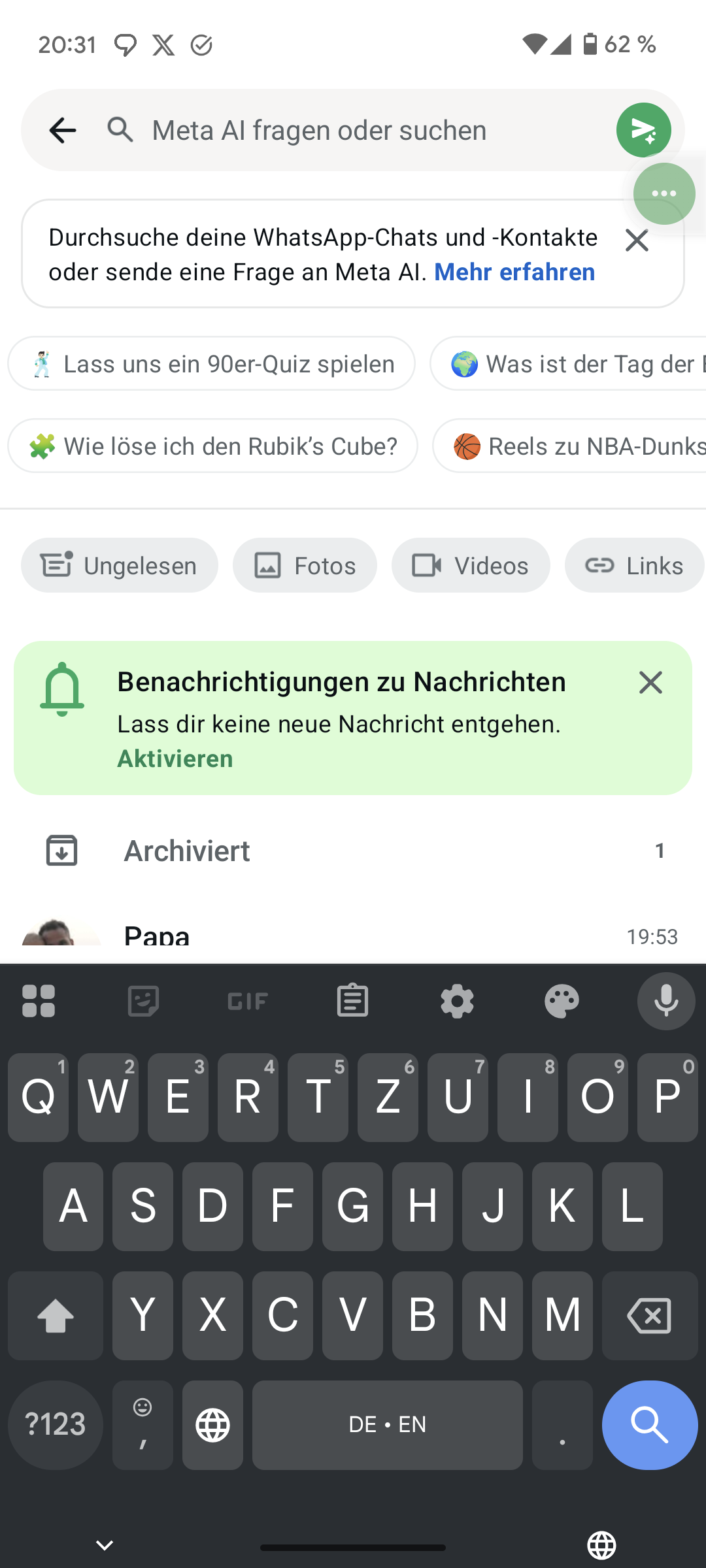Image resolution: width=706 pixels, height=1568 pixels.
Task: Choose the Rubik's Cube suggestion chip
Action: [x=213, y=446]
